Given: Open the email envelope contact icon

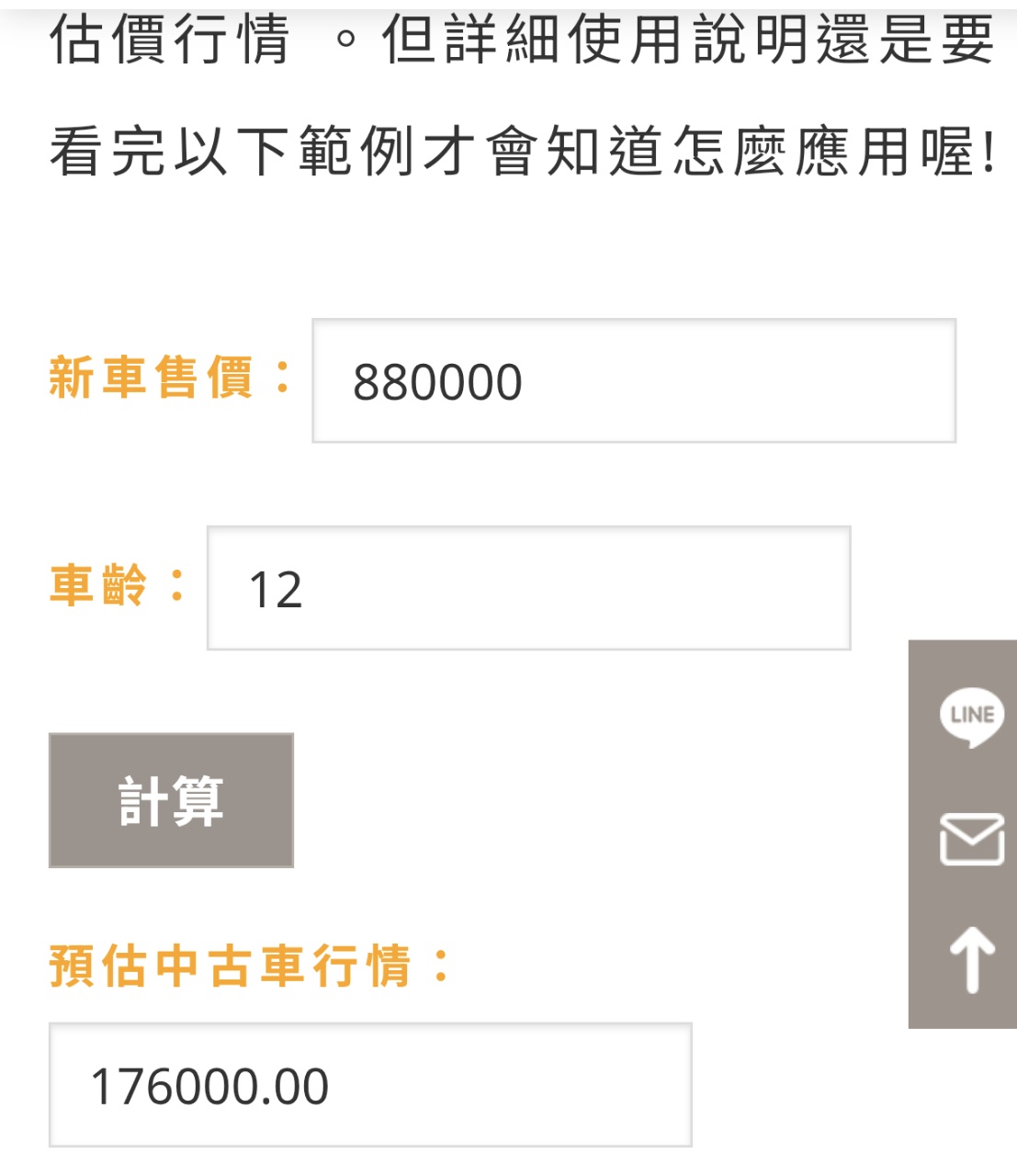Looking at the screenshot, I should [x=971, y=838].
